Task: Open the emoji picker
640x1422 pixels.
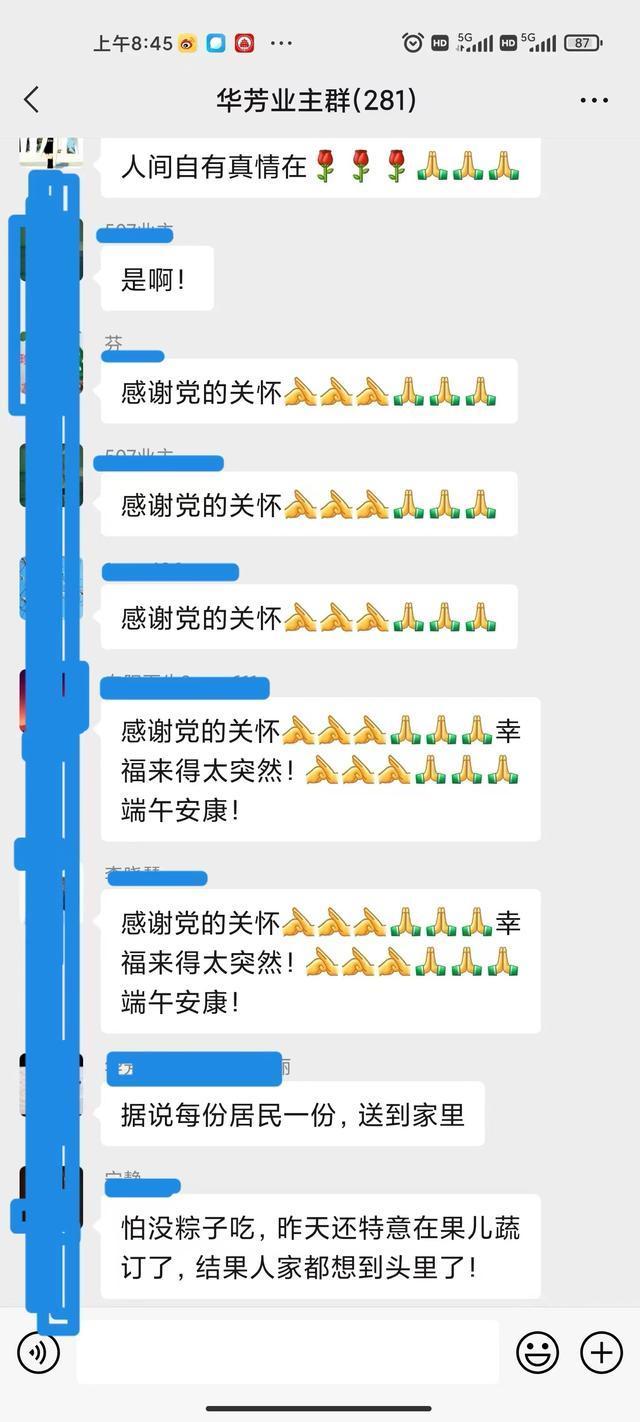Action: click(x=537, y=1353)
